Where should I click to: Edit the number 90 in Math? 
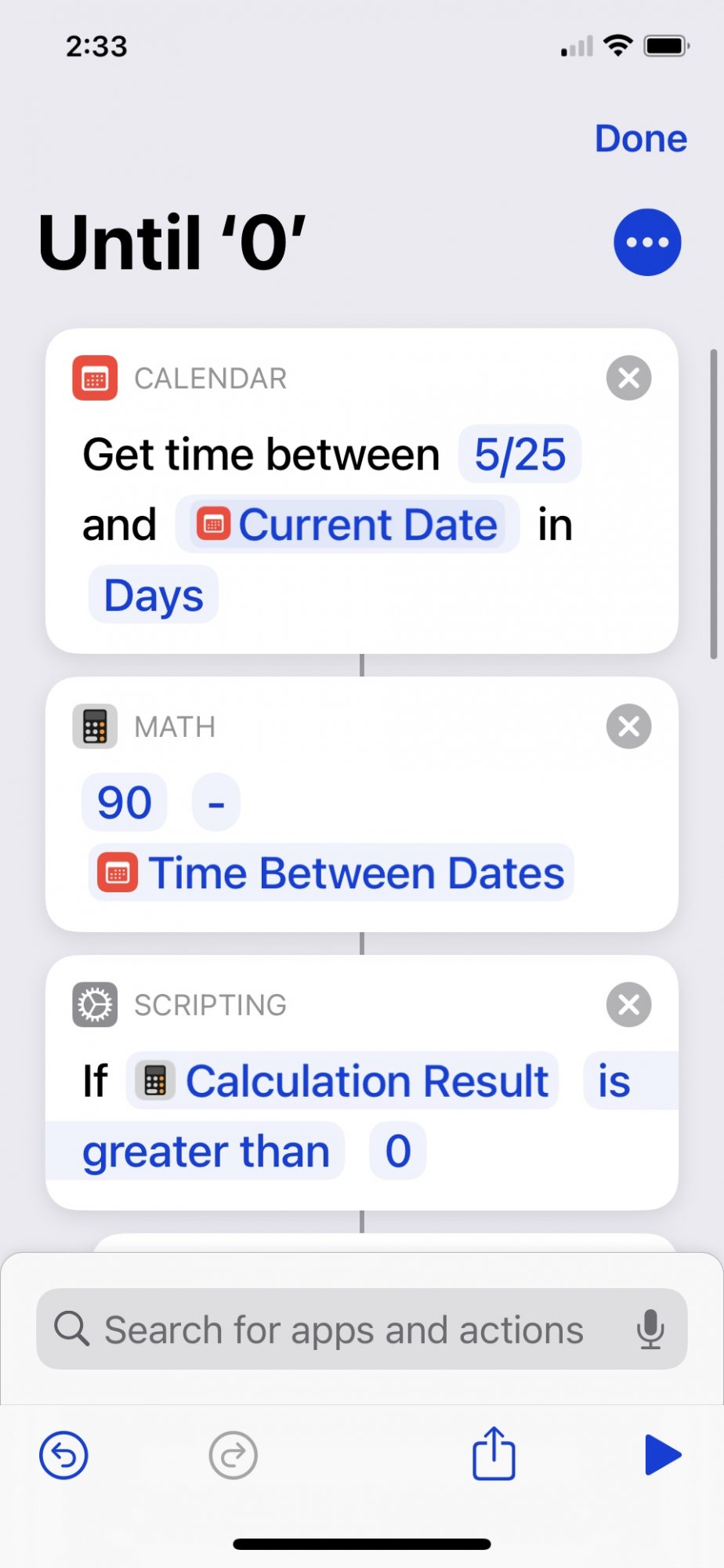125,803
